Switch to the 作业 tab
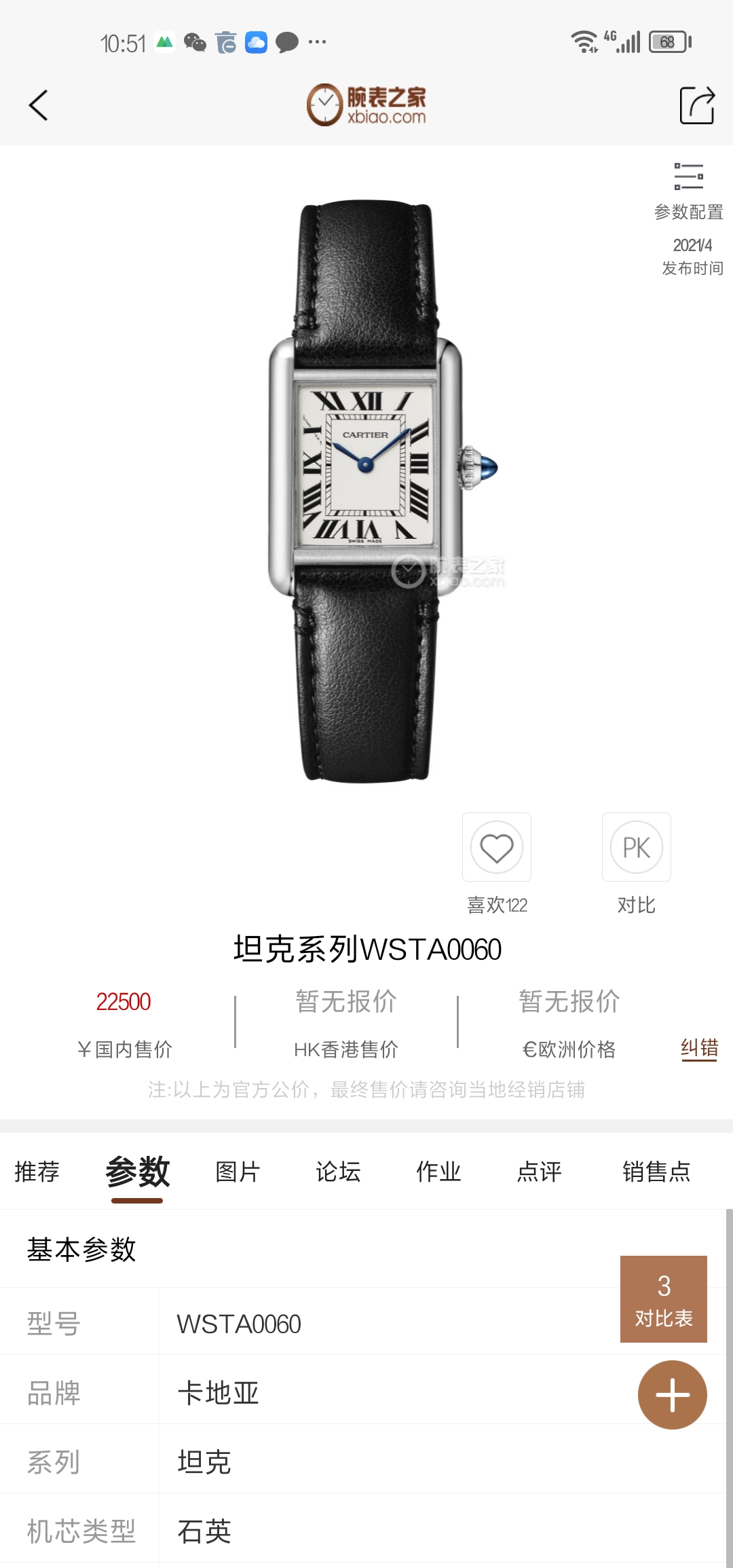The width and height of the screenshot is (733, 1568). 438,1172
